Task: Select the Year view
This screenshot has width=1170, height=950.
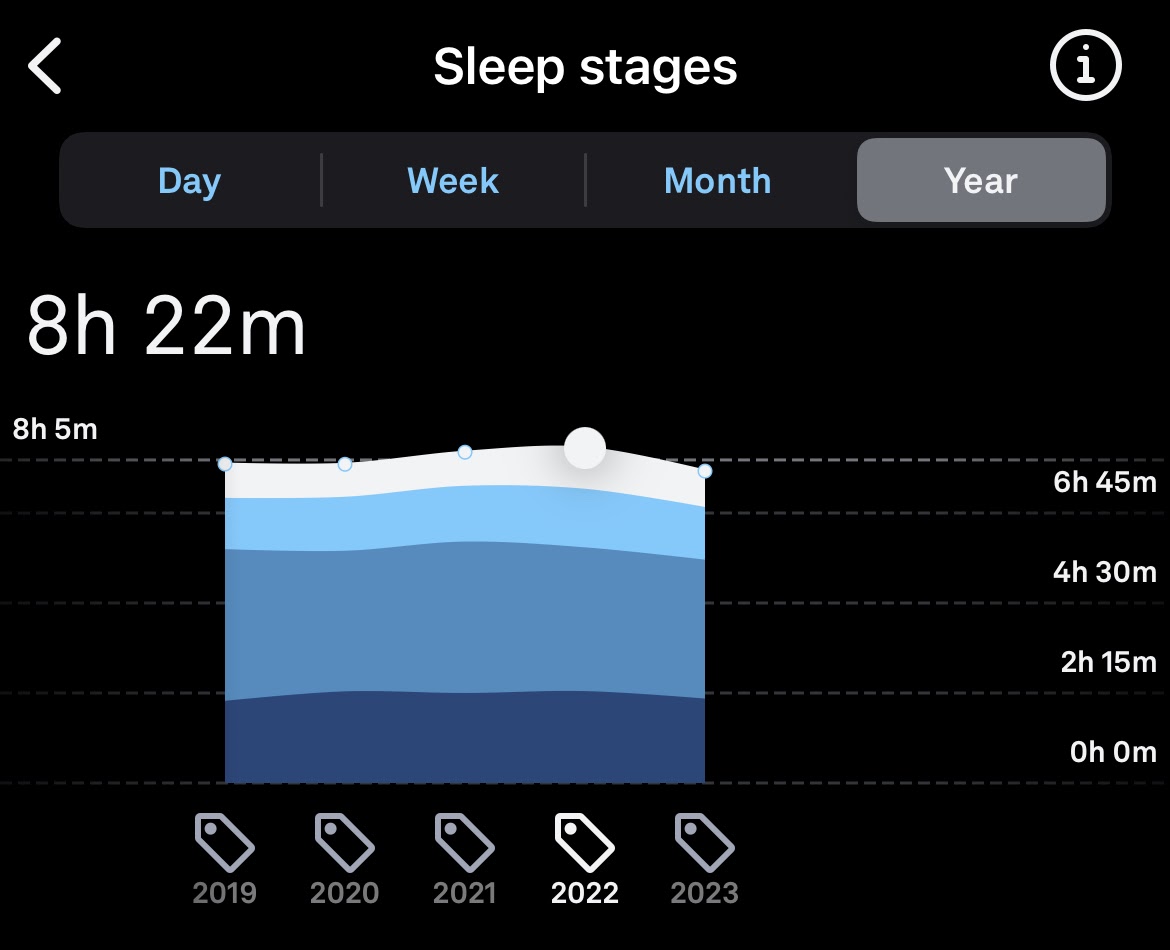Action: tap(981, 181)
